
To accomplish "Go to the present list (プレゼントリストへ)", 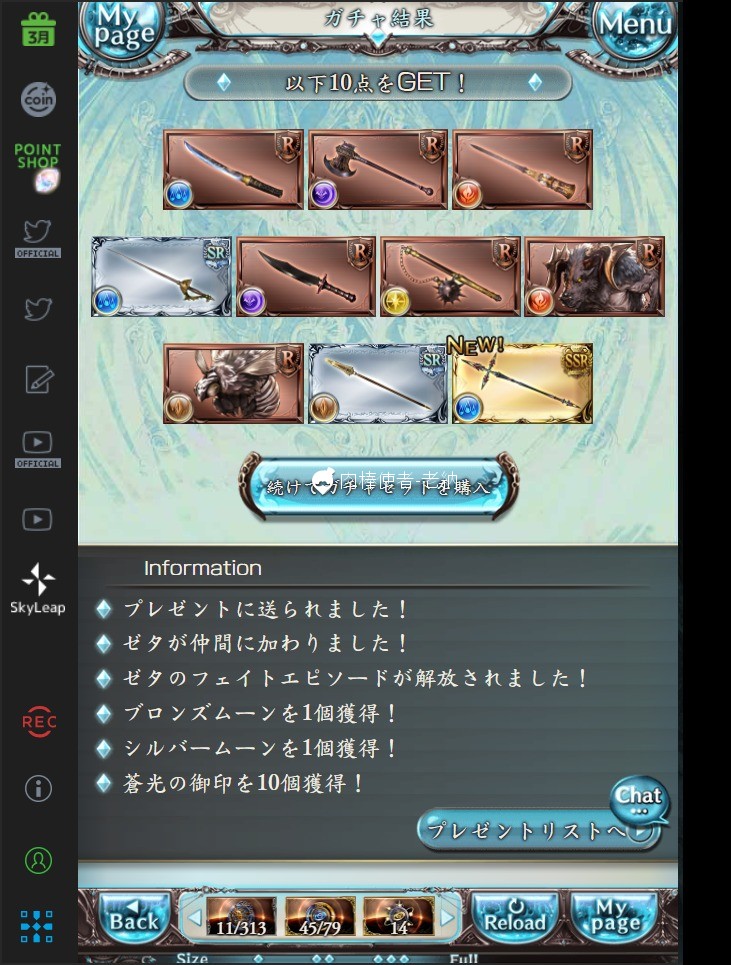I will pyautogui.click(x=537, y=830).
